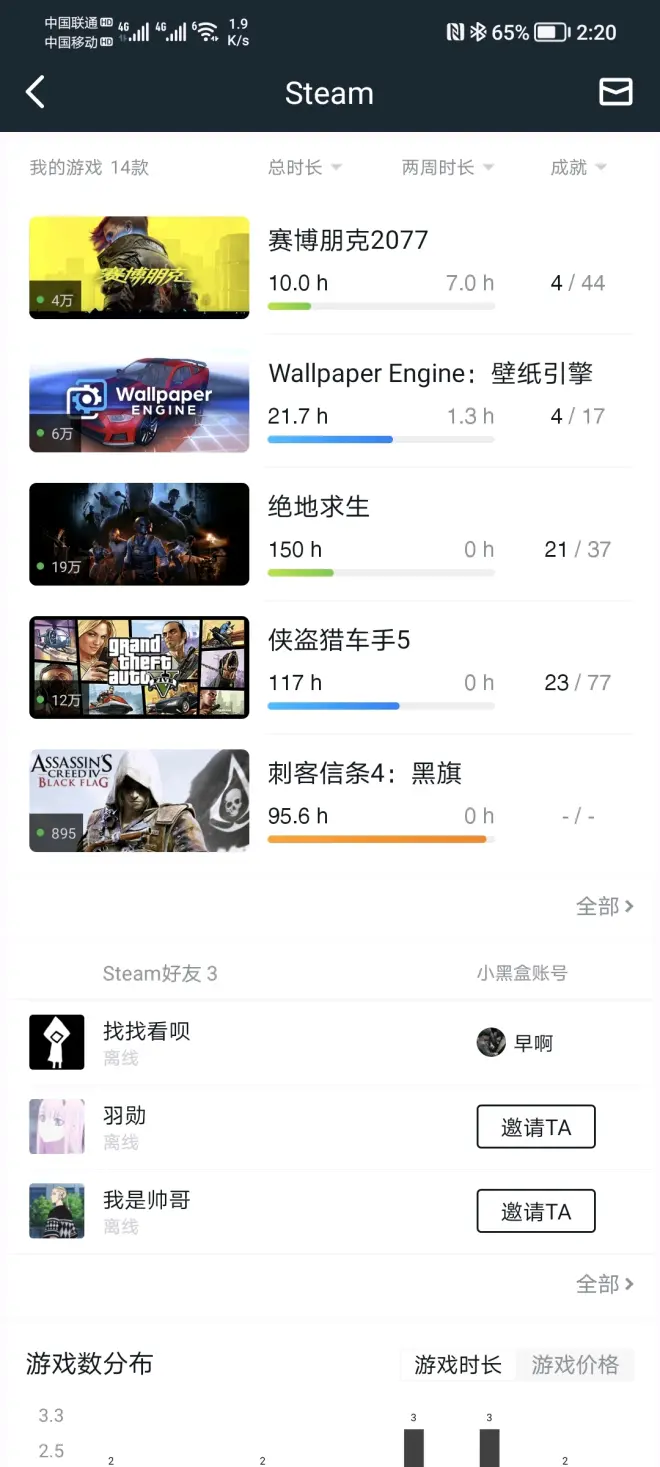Invite 我是帅哥 using 邀请TA button
Viewport: 660px width, 1467px height.
535,1211
